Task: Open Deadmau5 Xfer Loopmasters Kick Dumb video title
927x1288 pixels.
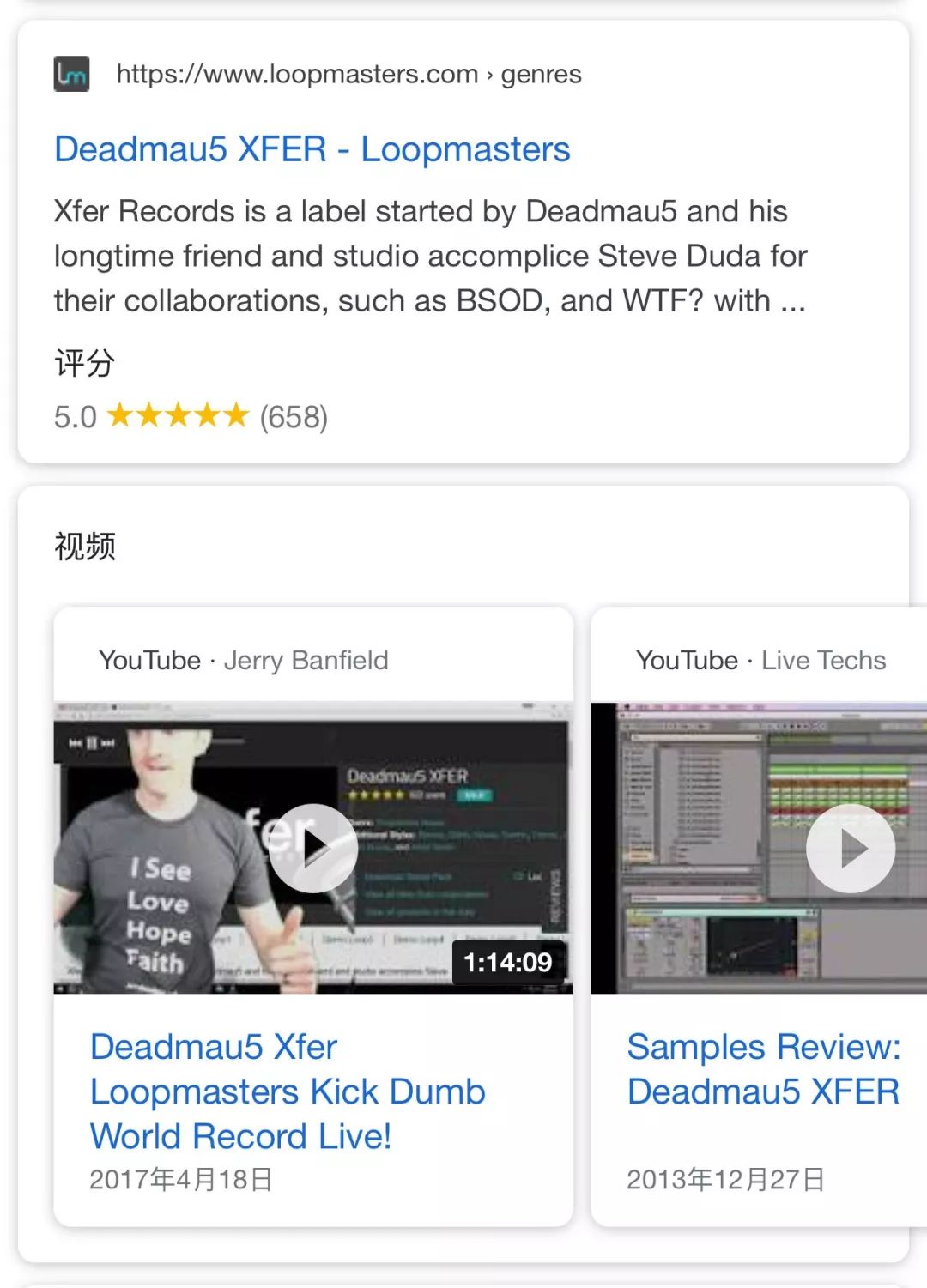Action: tap(288, 1091)
